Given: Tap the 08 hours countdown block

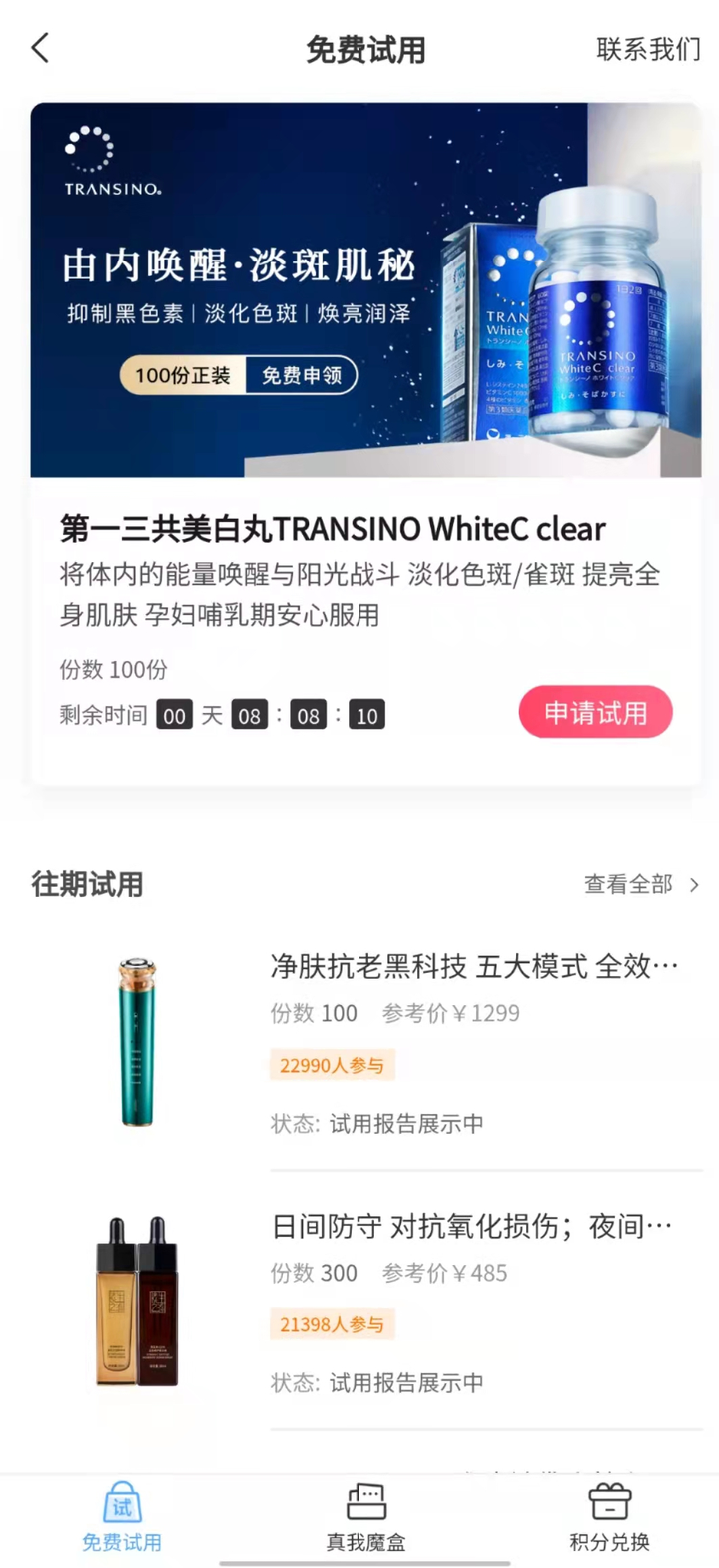Looking at the screenshot, I should 249,714.
